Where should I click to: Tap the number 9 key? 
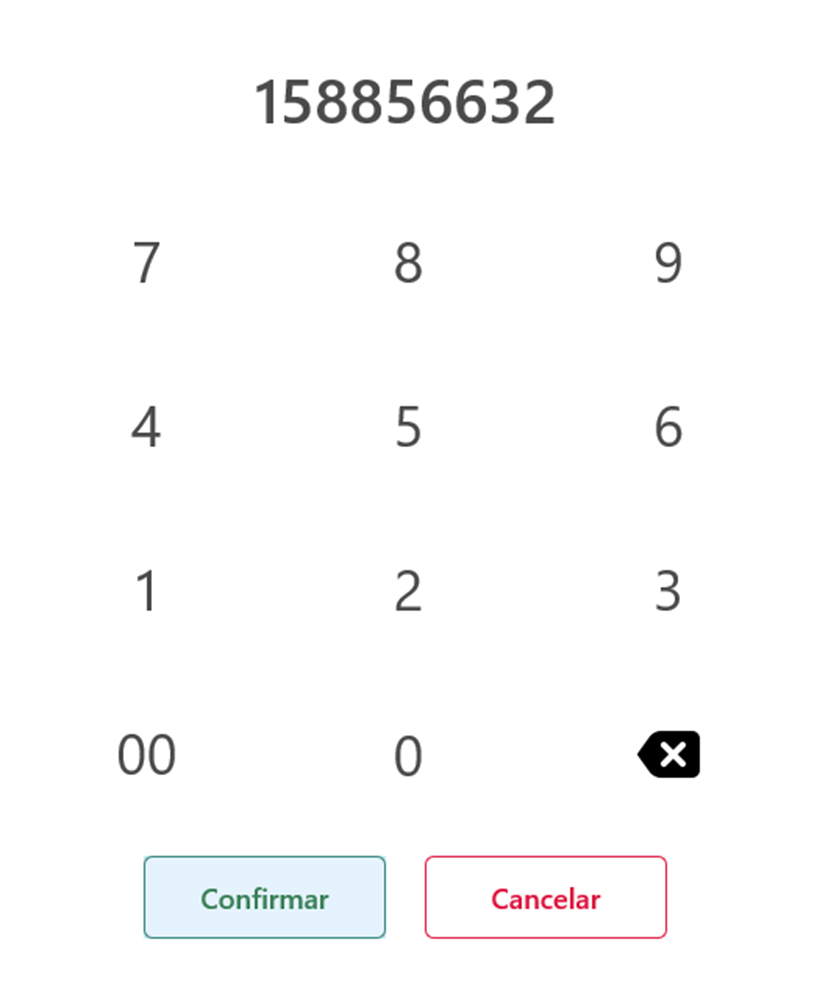point(668,264)
